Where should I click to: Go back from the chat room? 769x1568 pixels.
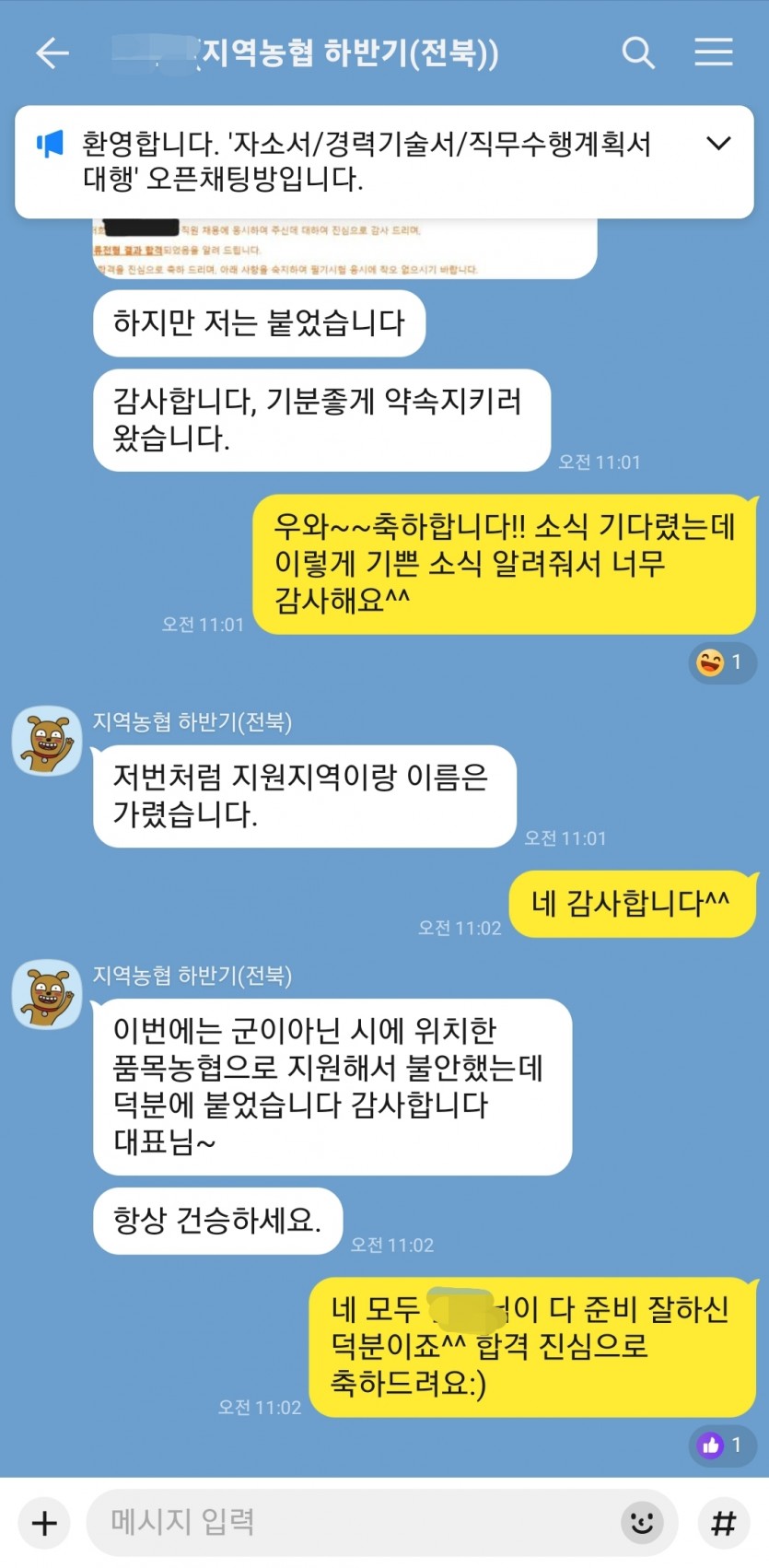coord(52,53)
